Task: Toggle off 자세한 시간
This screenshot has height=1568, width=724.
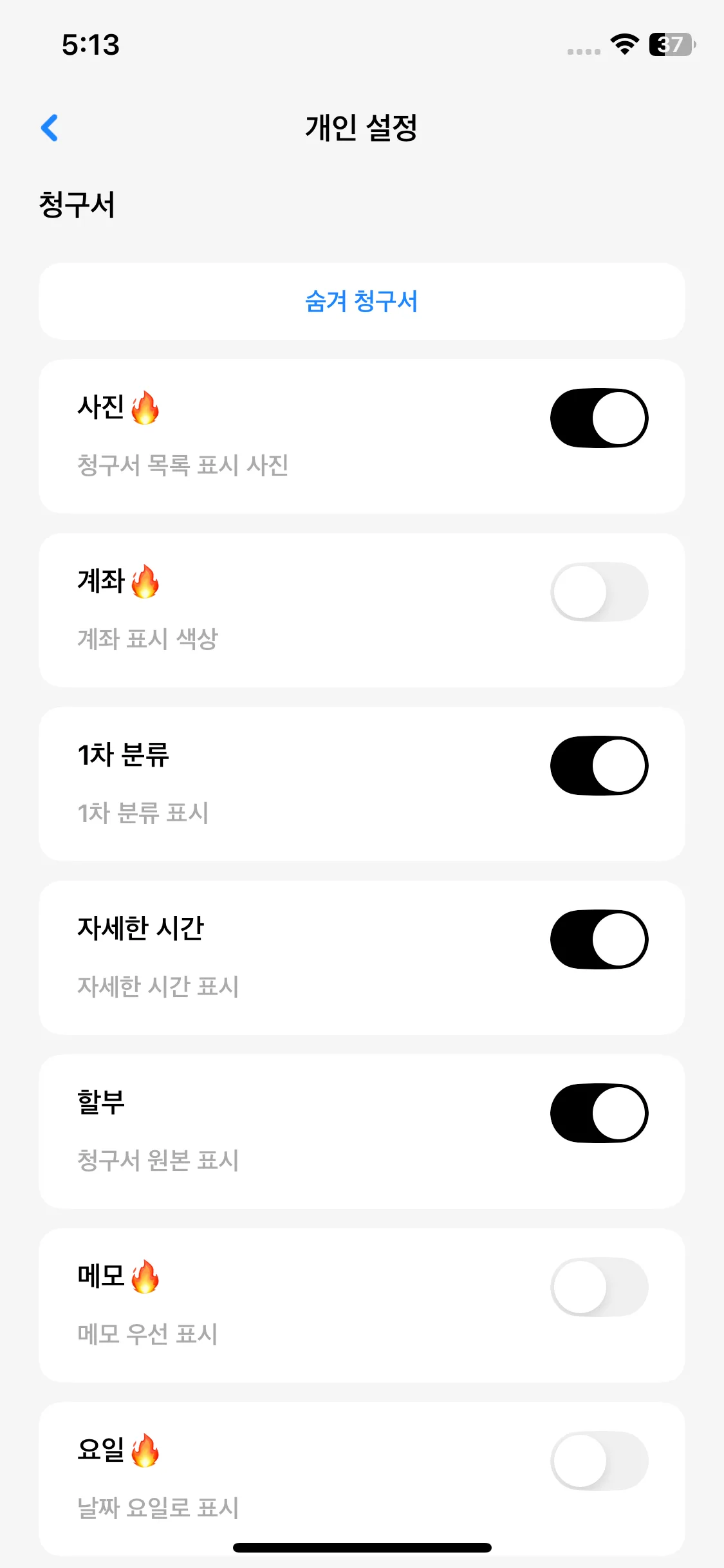Action: pyautogui.click(x=599, y=939)
